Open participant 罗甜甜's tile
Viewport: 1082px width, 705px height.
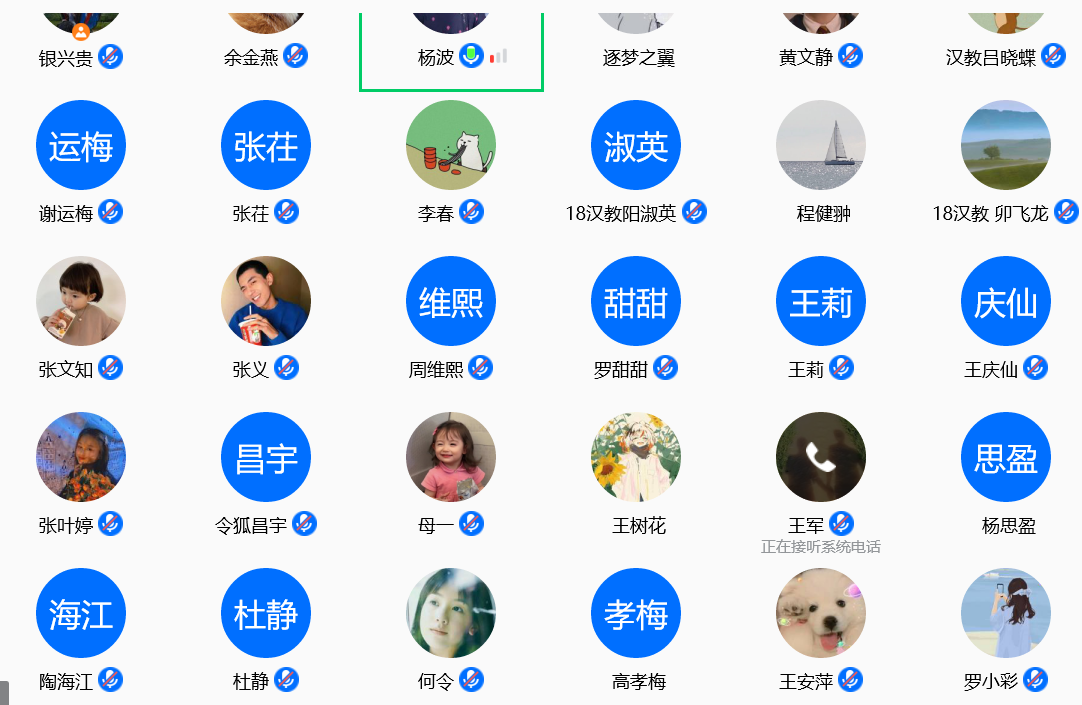tap(636, 301)
